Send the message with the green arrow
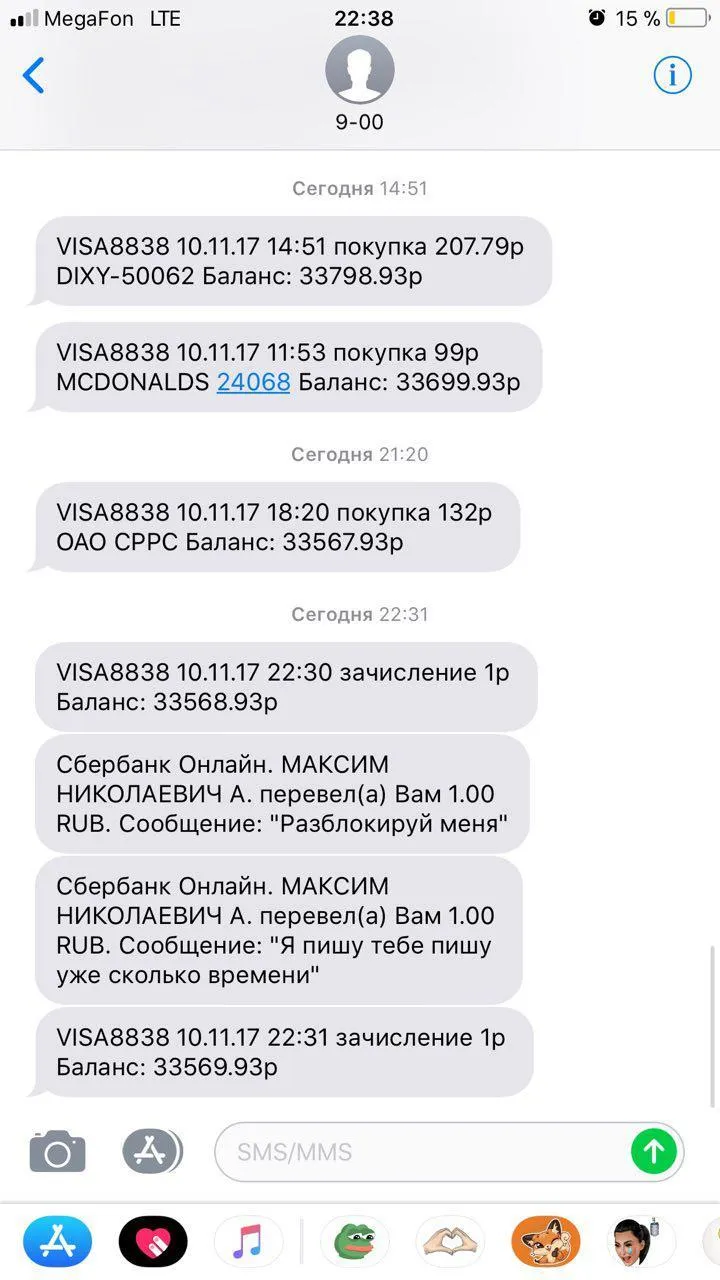The width and height of the screenshot is (720, 1280). [x=654, y=1152]
